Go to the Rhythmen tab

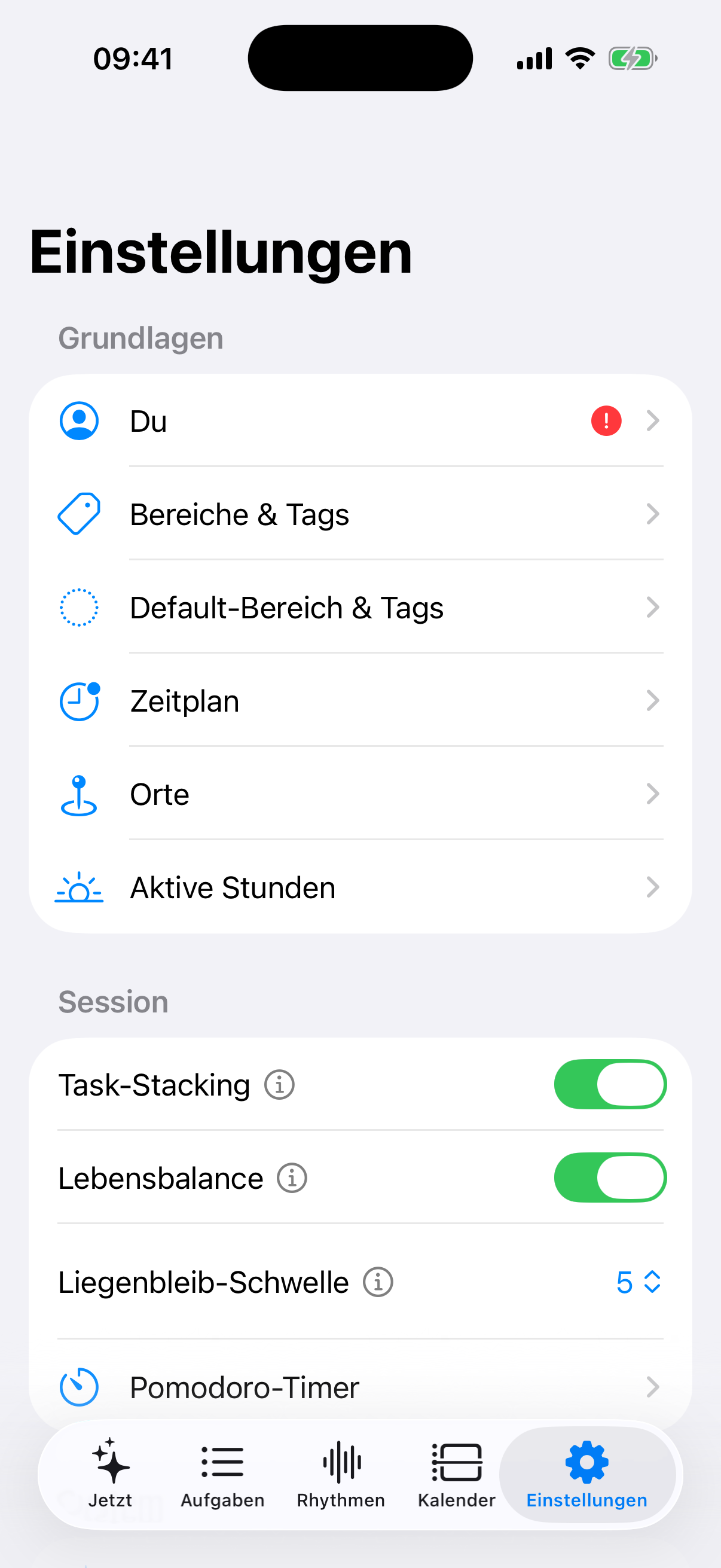[341, 1473]
